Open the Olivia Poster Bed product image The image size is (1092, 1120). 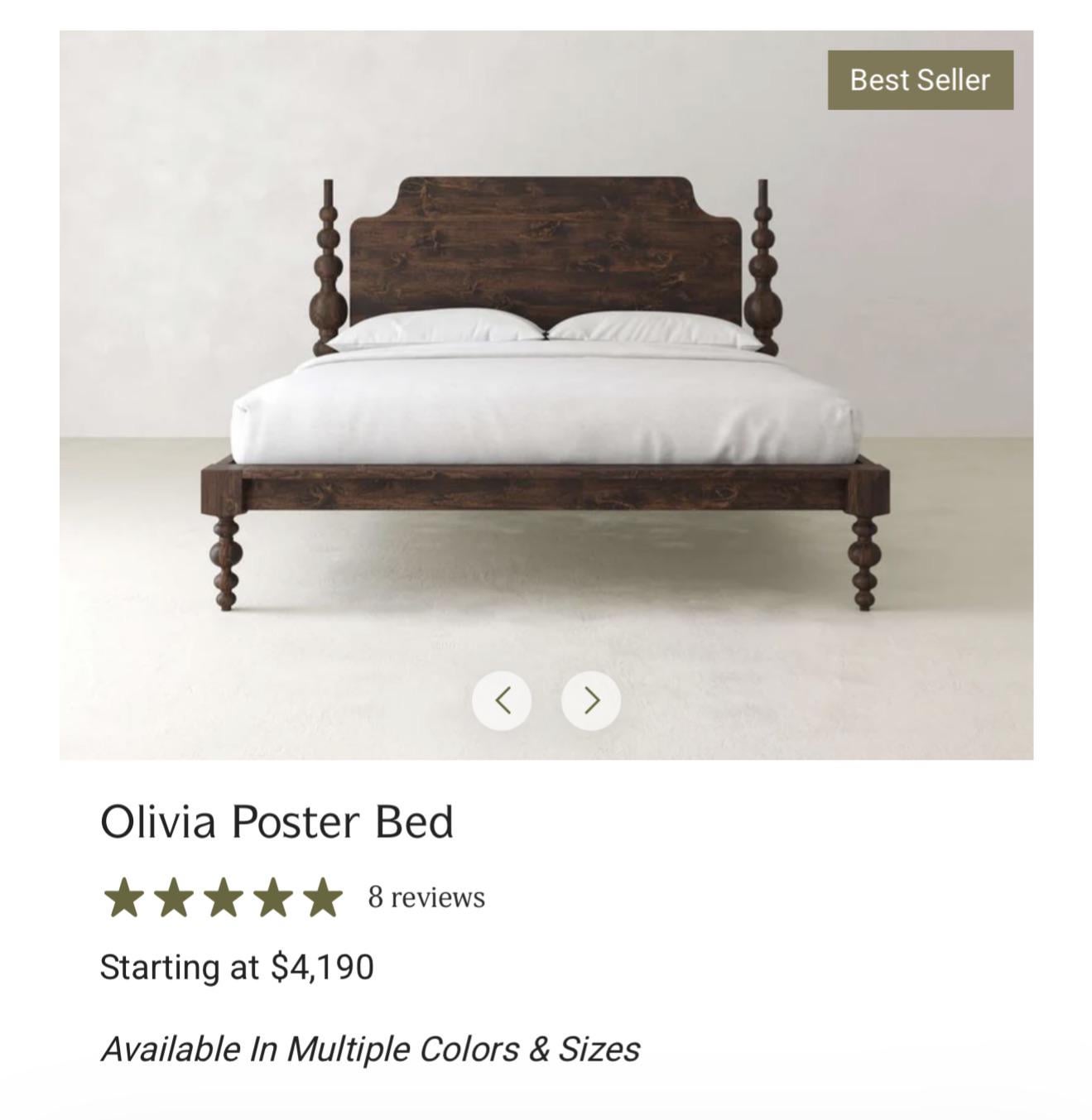(x=546, y=373)
